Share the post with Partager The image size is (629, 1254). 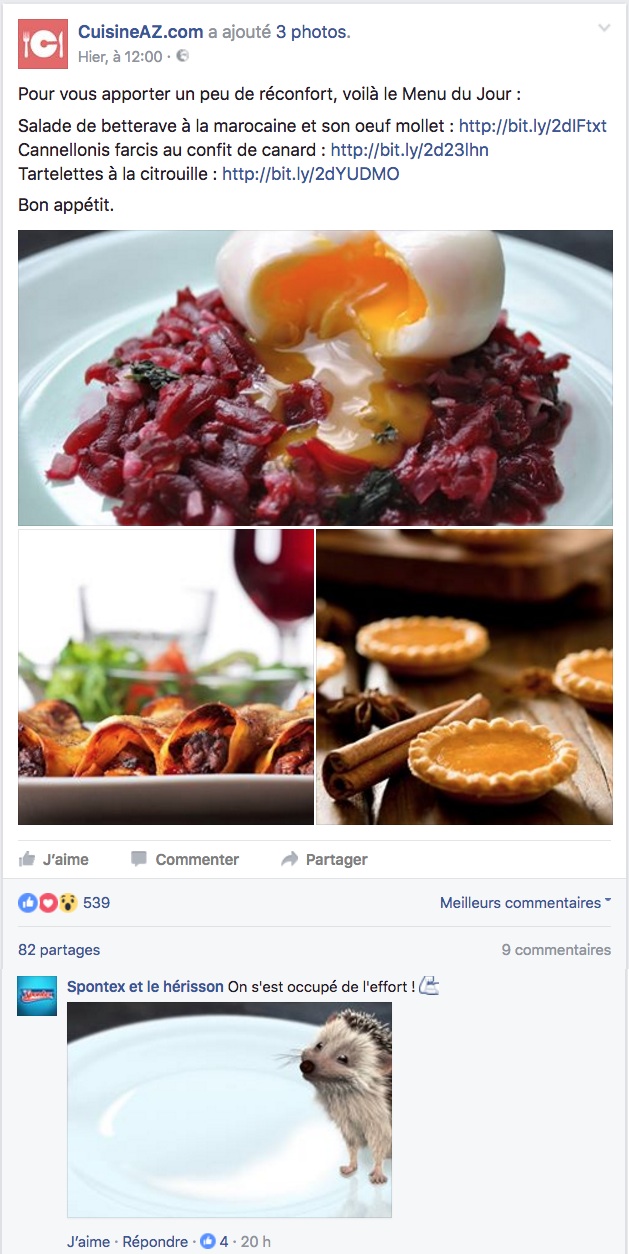point(324,859)
